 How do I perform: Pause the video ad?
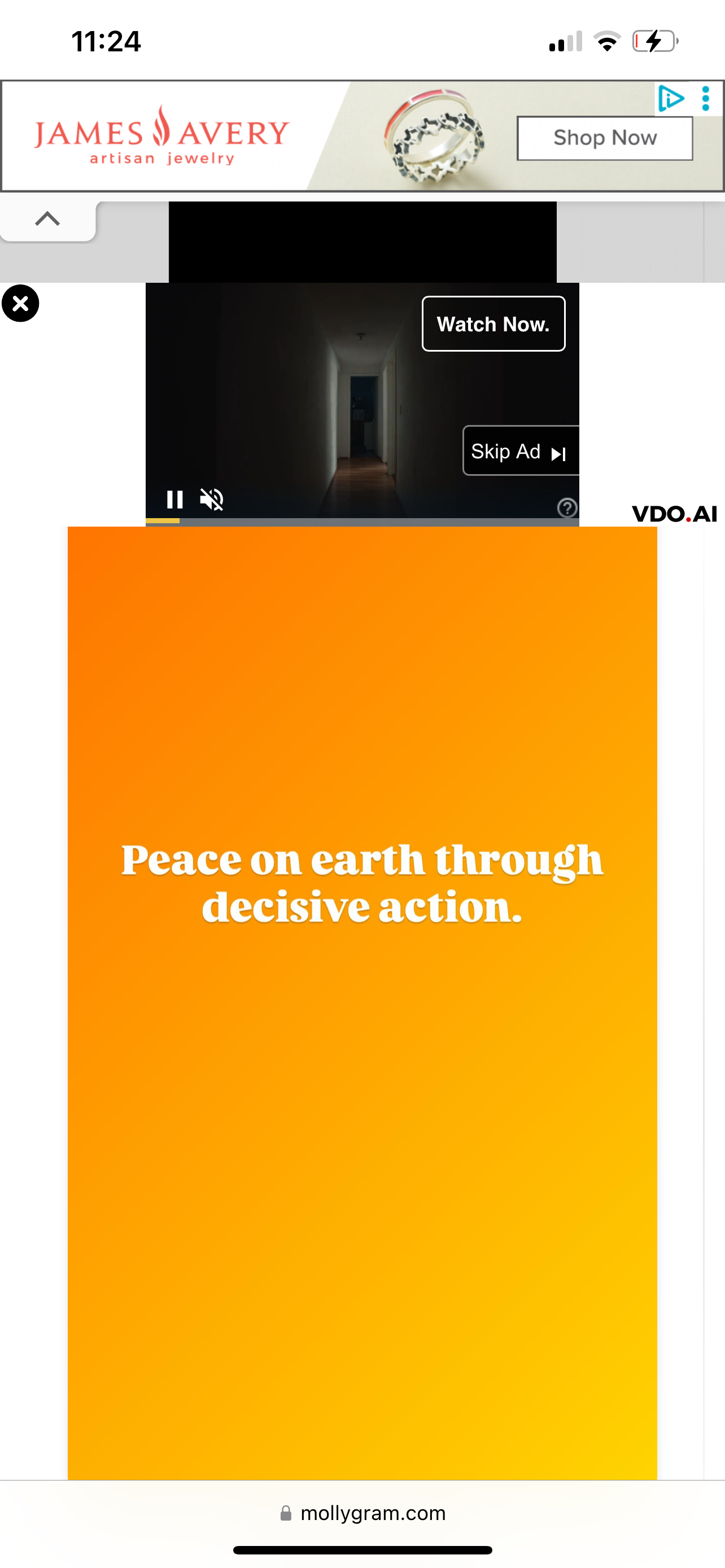coord(174,500)
